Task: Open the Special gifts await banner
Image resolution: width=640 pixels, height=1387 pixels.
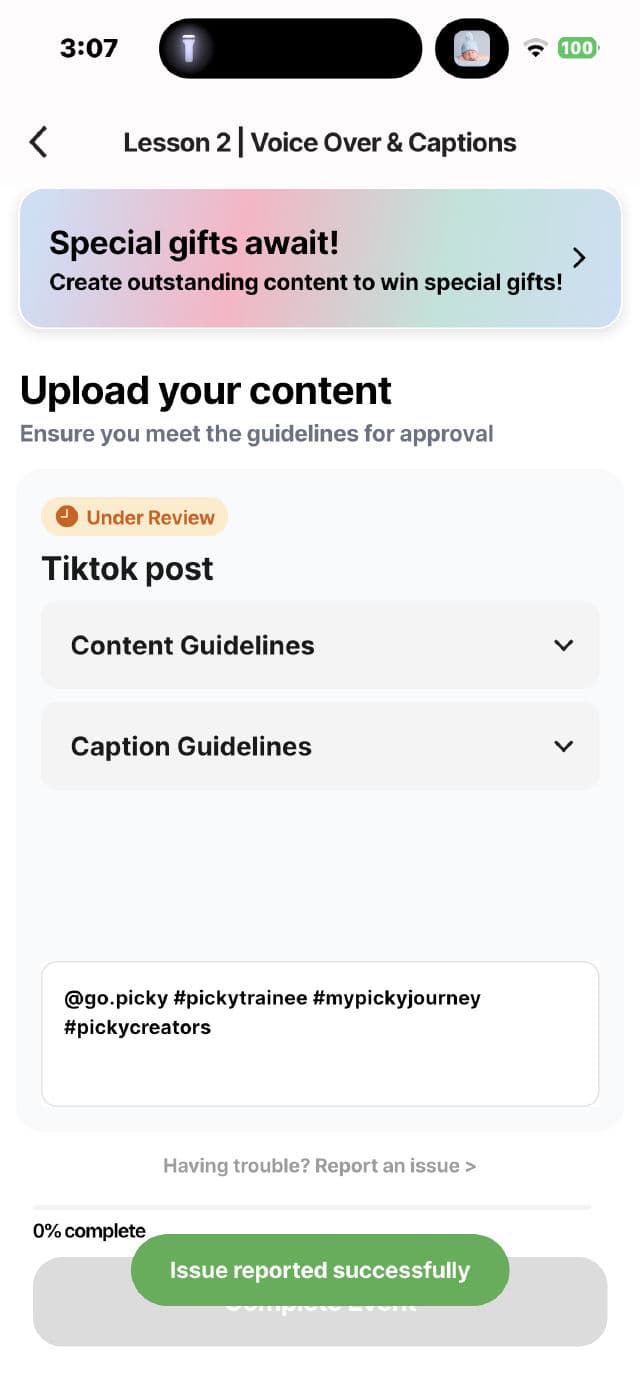Action: [x=320, y=258]
